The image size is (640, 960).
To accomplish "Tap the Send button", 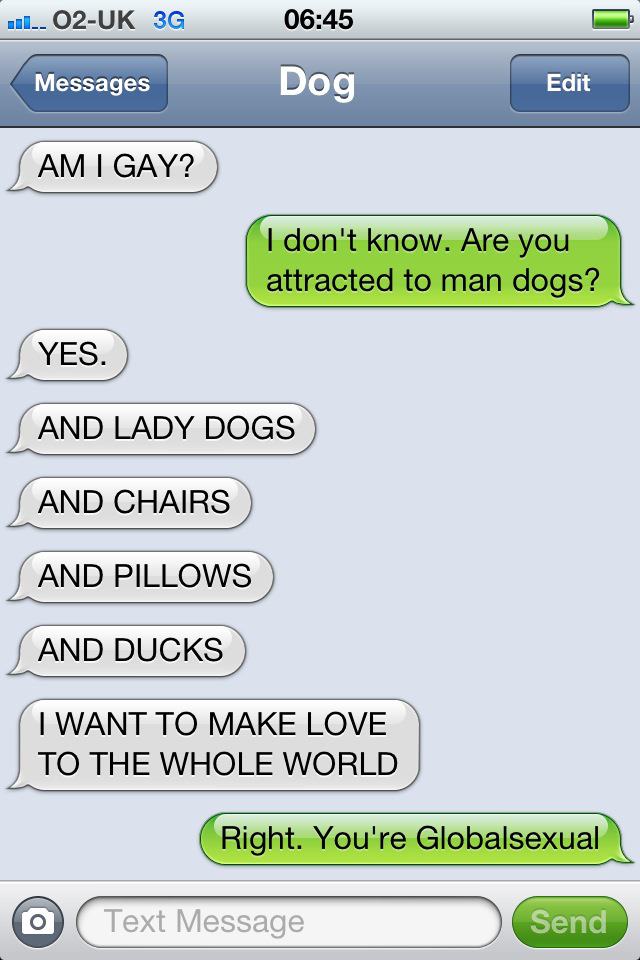I will click(x=568, y=922).
